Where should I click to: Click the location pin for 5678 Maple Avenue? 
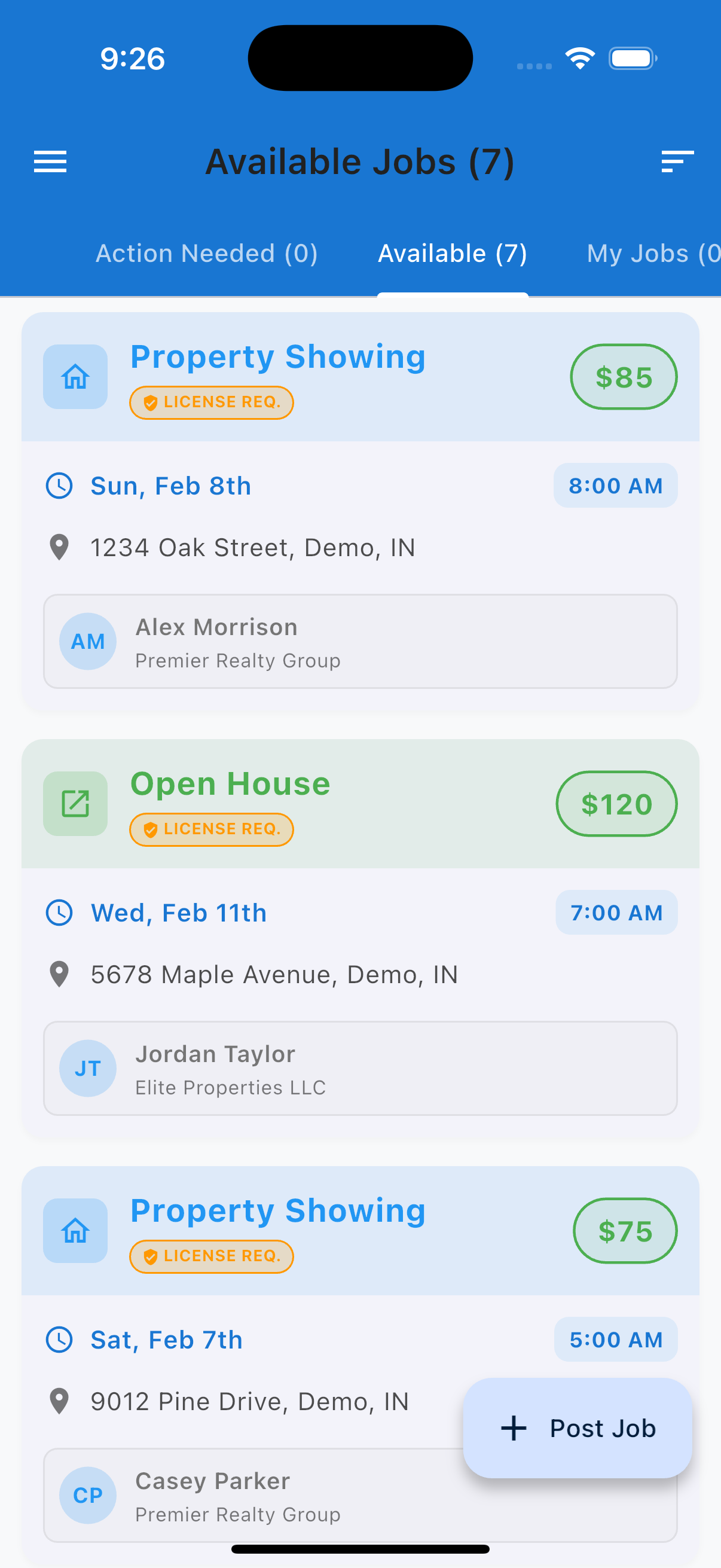pos(59,974)
